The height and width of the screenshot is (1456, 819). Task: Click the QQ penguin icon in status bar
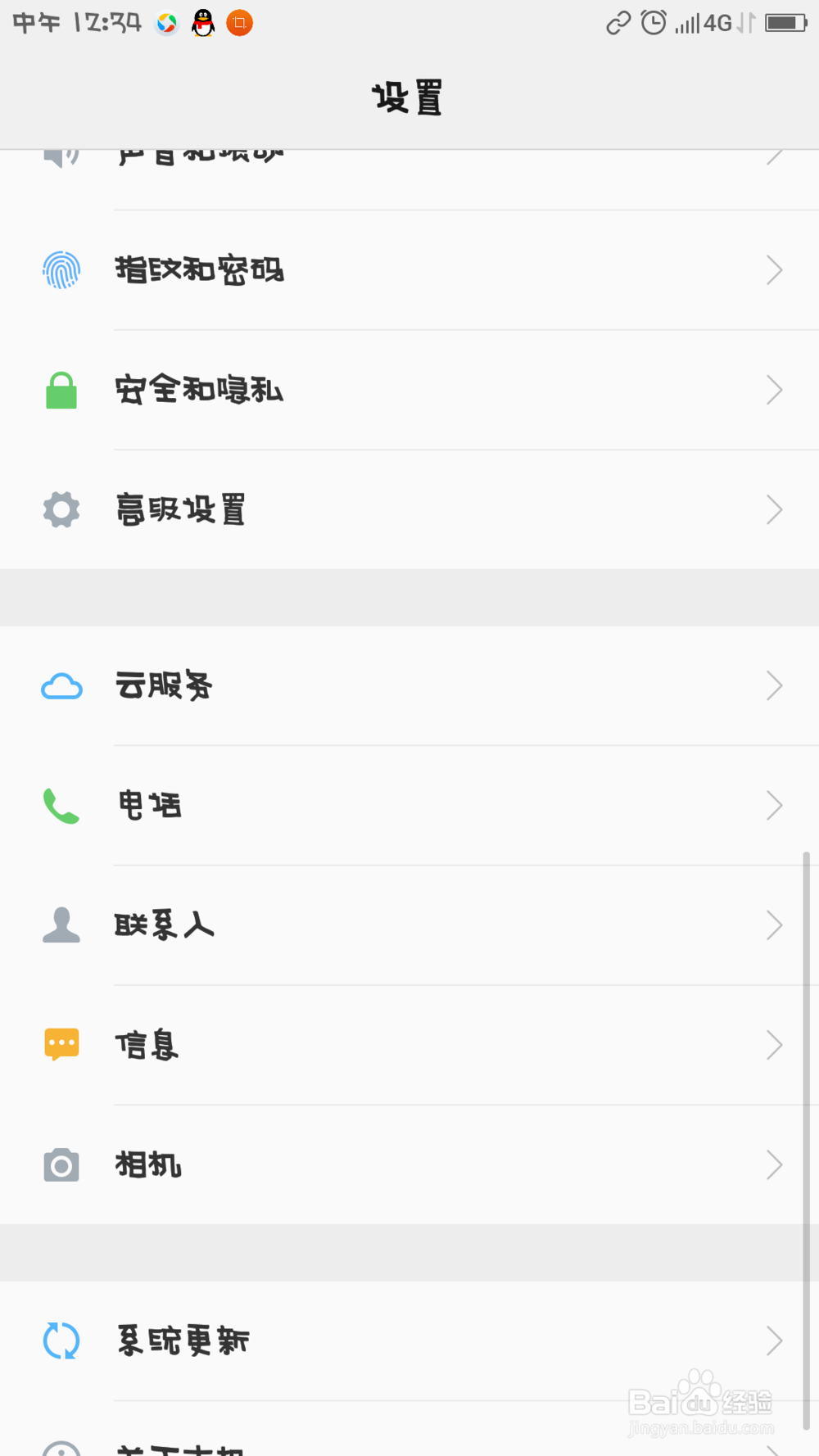tap(203, 22)
